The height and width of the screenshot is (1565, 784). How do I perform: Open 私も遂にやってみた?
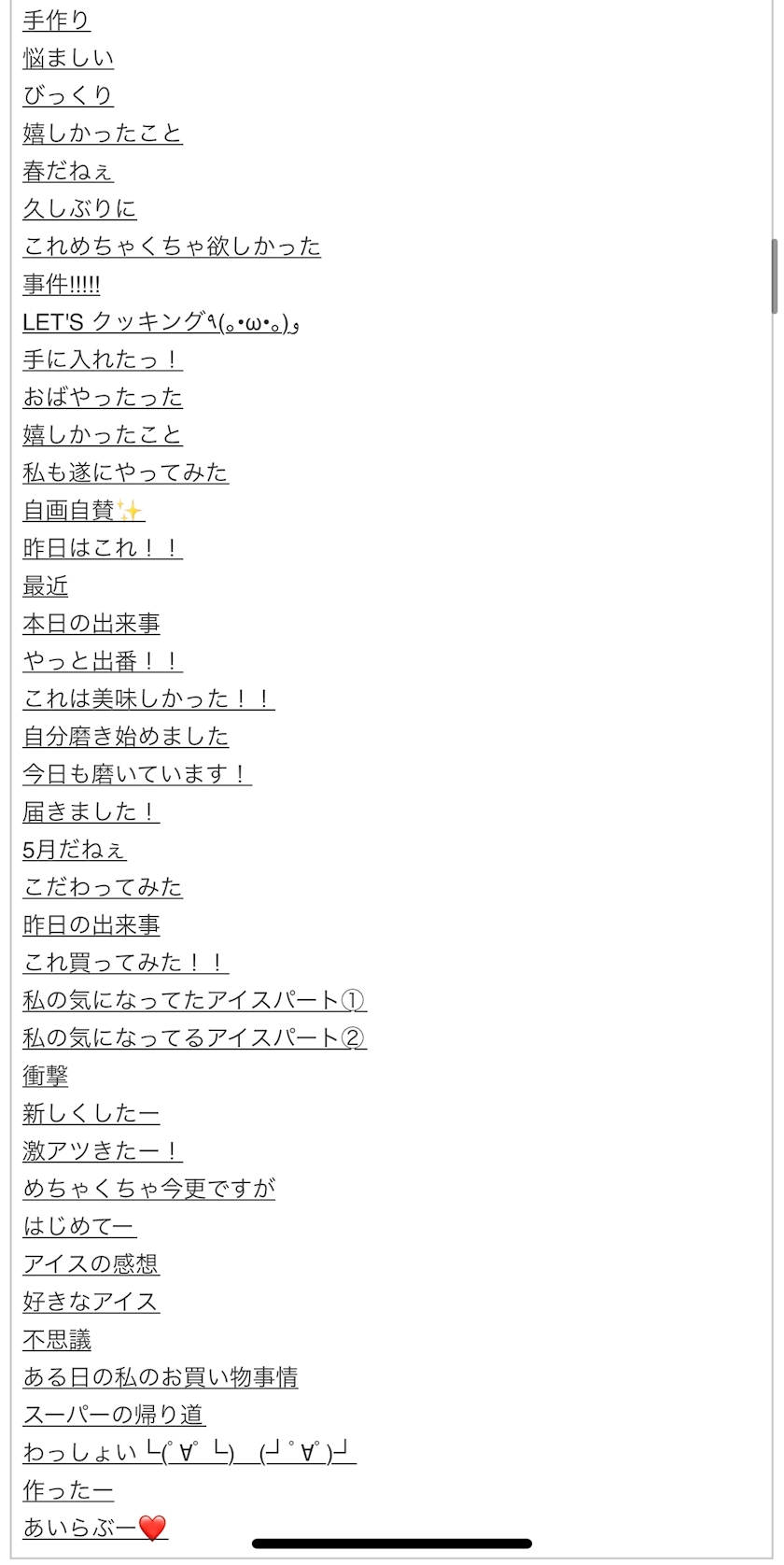[126, 472]
